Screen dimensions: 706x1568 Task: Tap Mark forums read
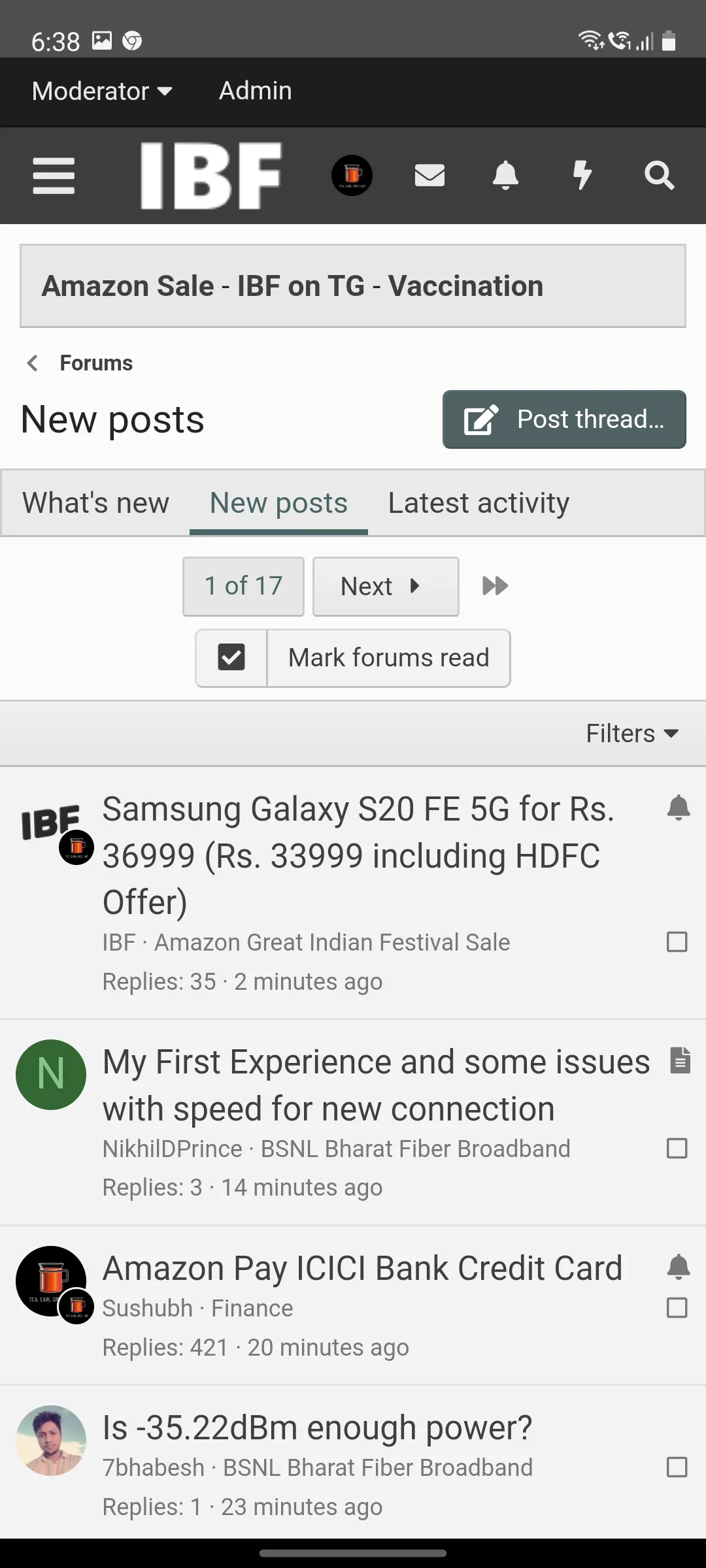click(388, 658)
